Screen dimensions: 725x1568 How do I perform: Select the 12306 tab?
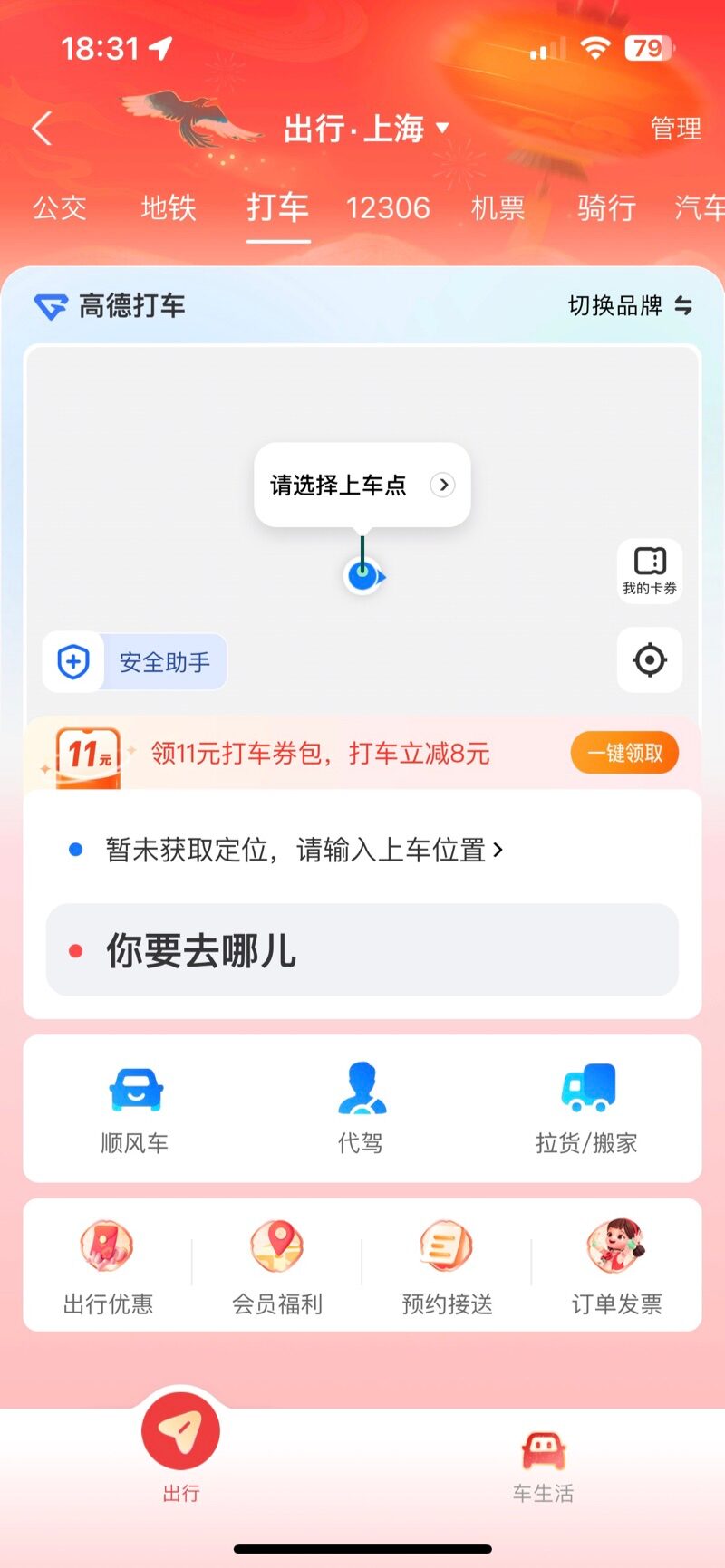388,207
